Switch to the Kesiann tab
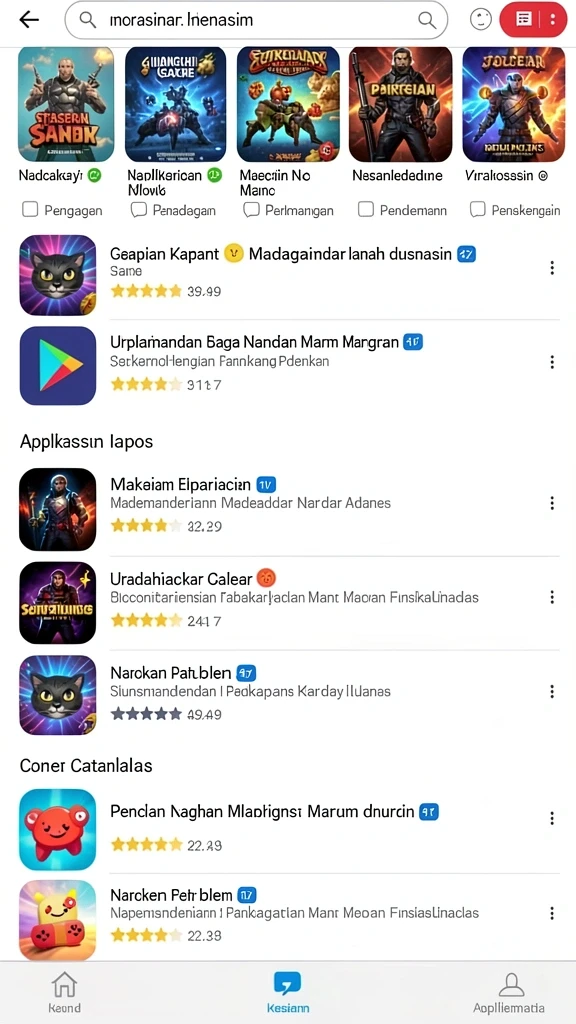 (288, 991)
